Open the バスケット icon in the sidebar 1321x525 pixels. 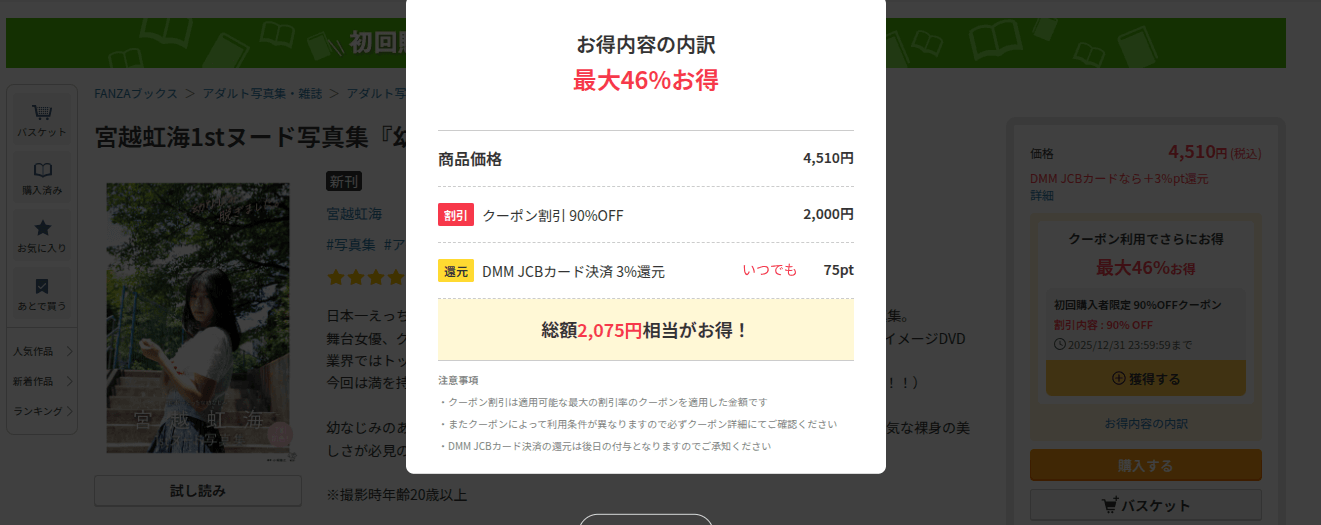click(42, 120)
